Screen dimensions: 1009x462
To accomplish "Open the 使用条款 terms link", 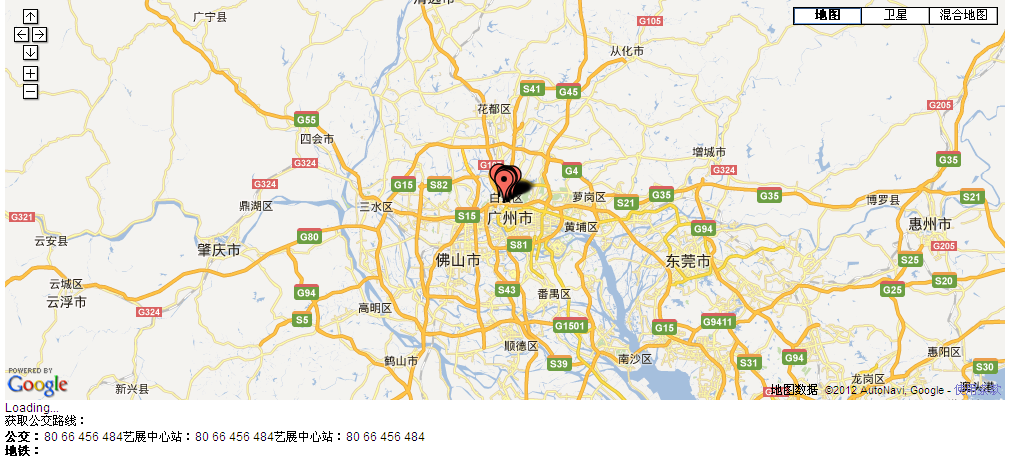I will coord(976,390).
